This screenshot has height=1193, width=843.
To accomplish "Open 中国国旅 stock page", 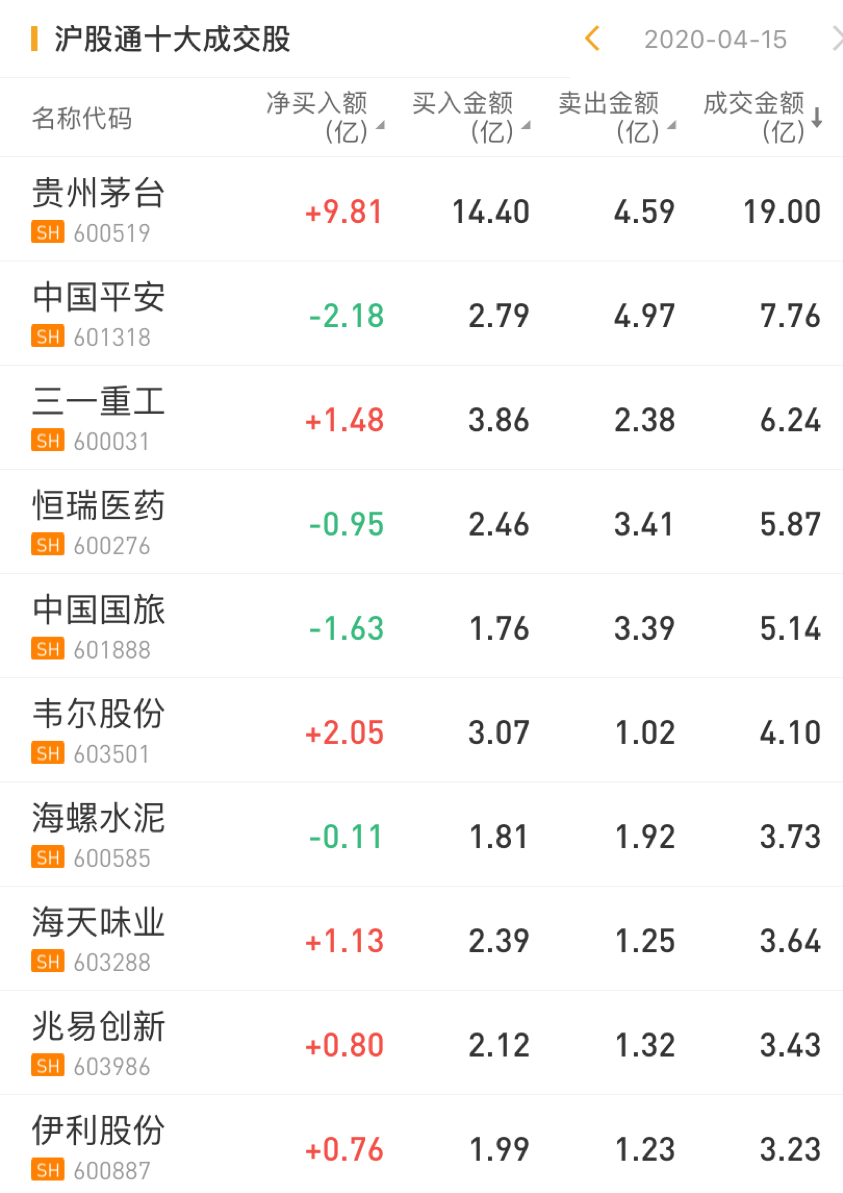I will click(x=98, y=626).
